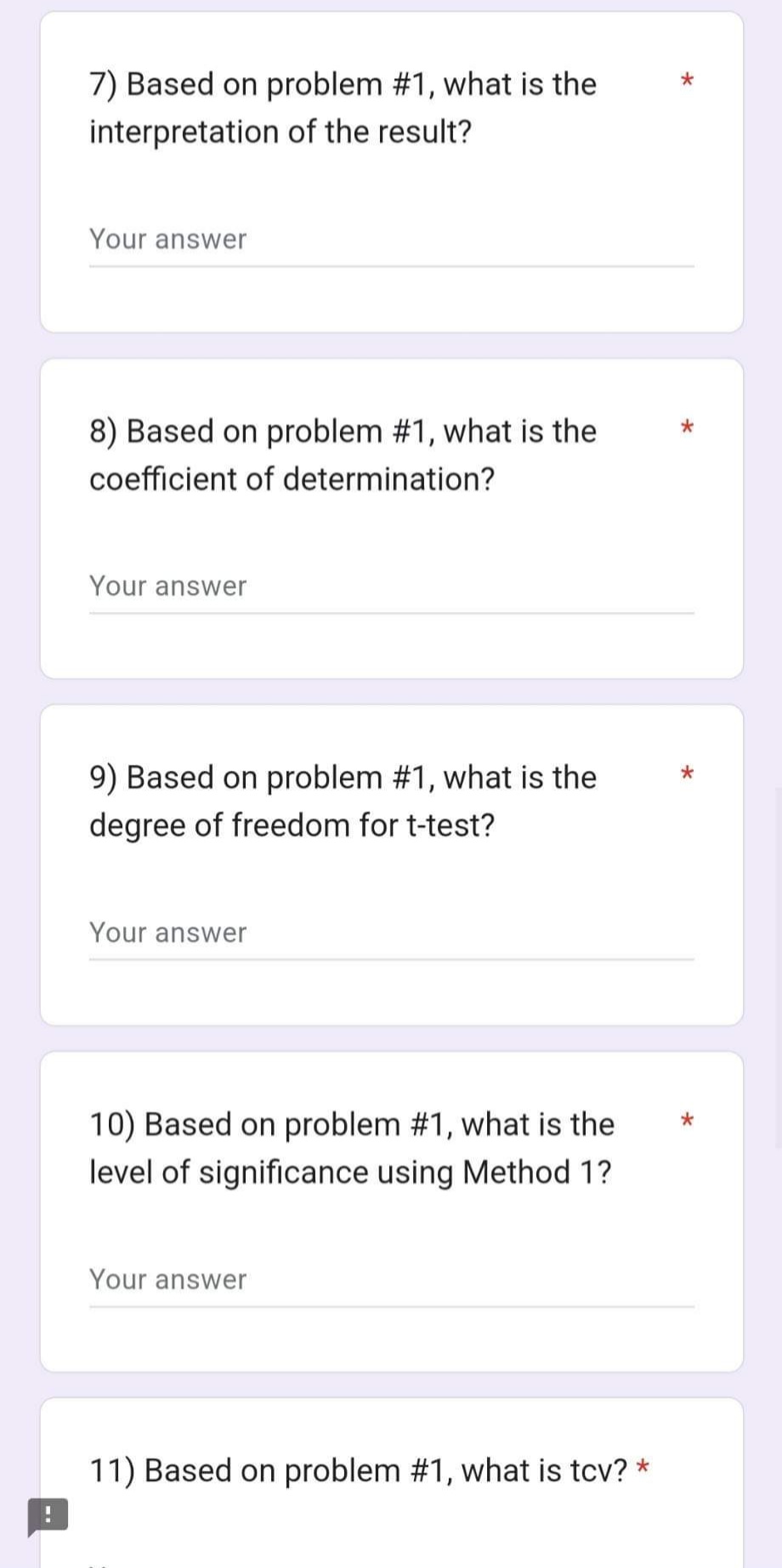Click question 9 about degree of freedom
This screenshot has width=782, height=1568.
click(342, 800)
